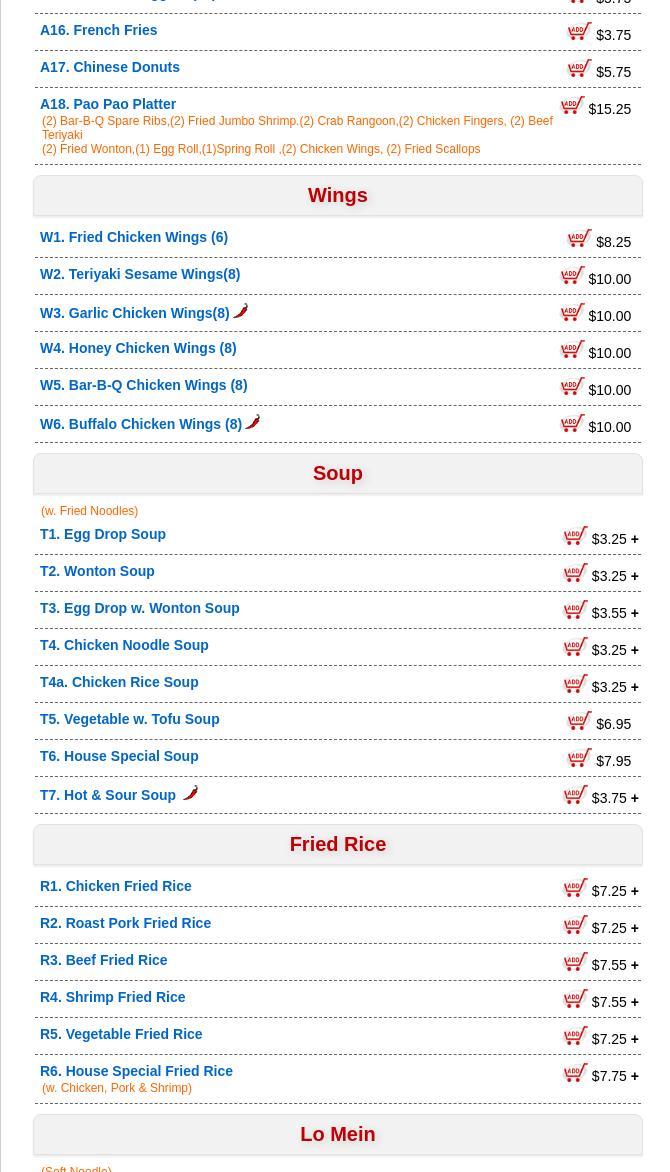Image resolution: width=670 pixels, height=1172 pixels.
Task: Open R2. Roast Pork Fried Rice
Action: [125, 924]
